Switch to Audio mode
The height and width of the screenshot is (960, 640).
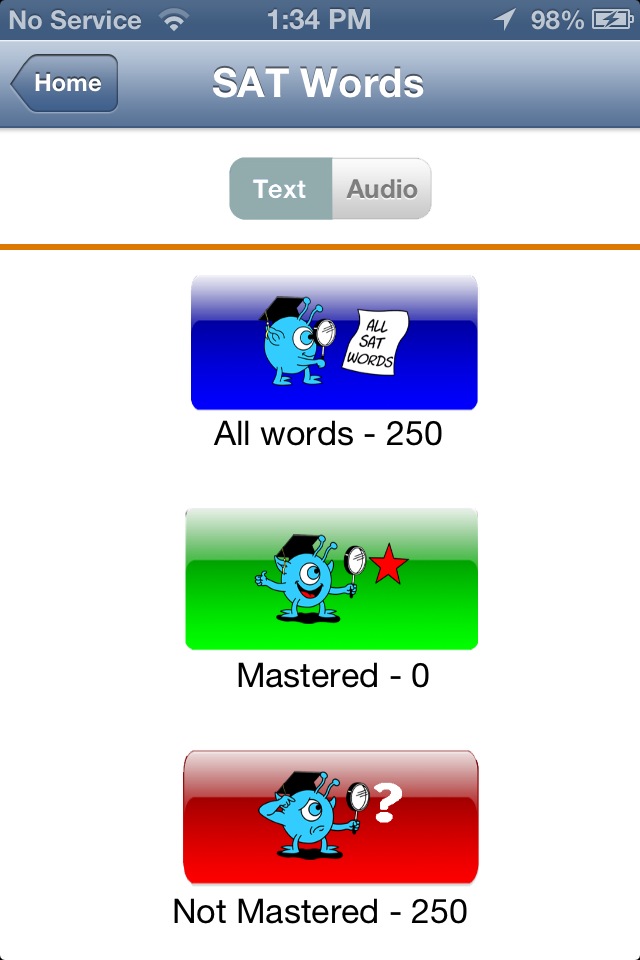(x=381, y=189)
